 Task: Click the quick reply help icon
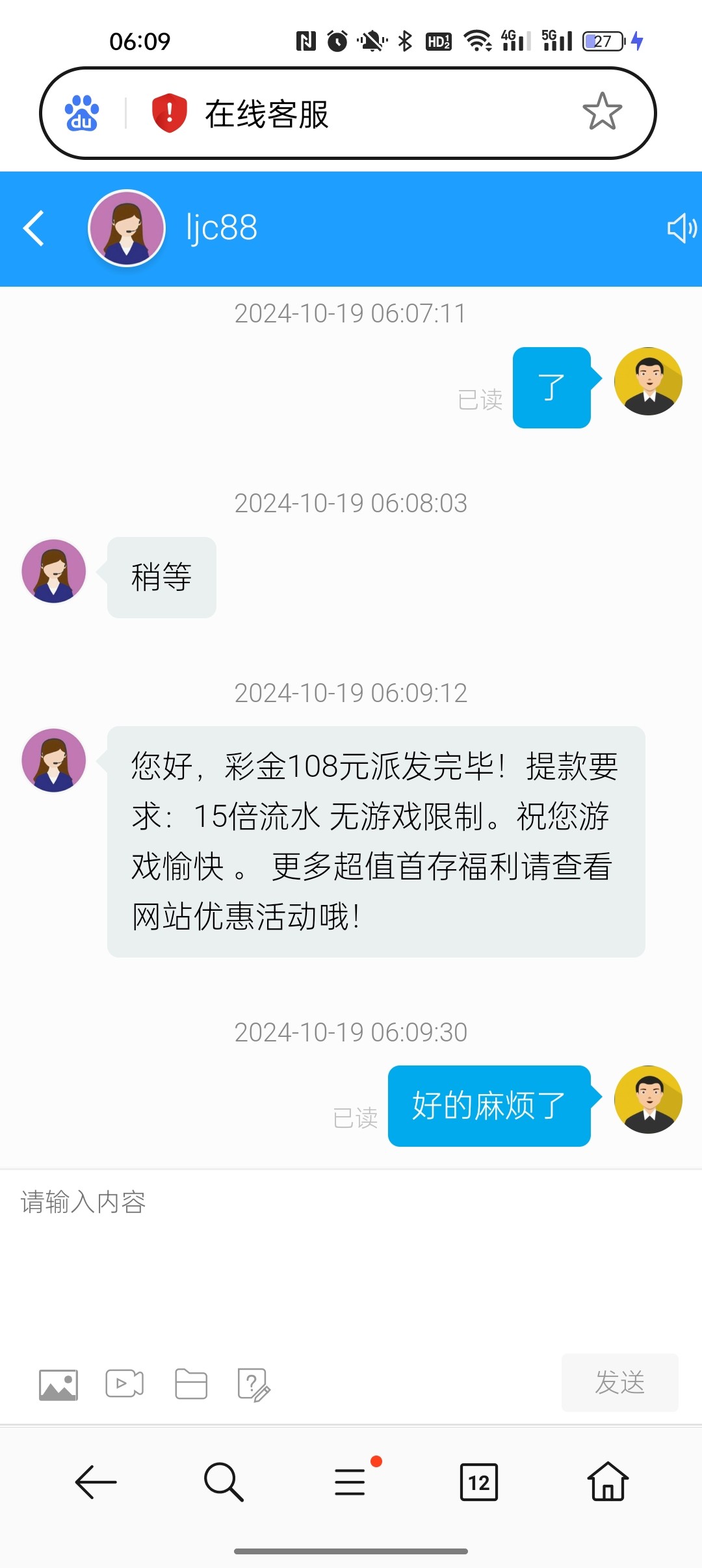pyautogui.click(x=255, y=1384)
